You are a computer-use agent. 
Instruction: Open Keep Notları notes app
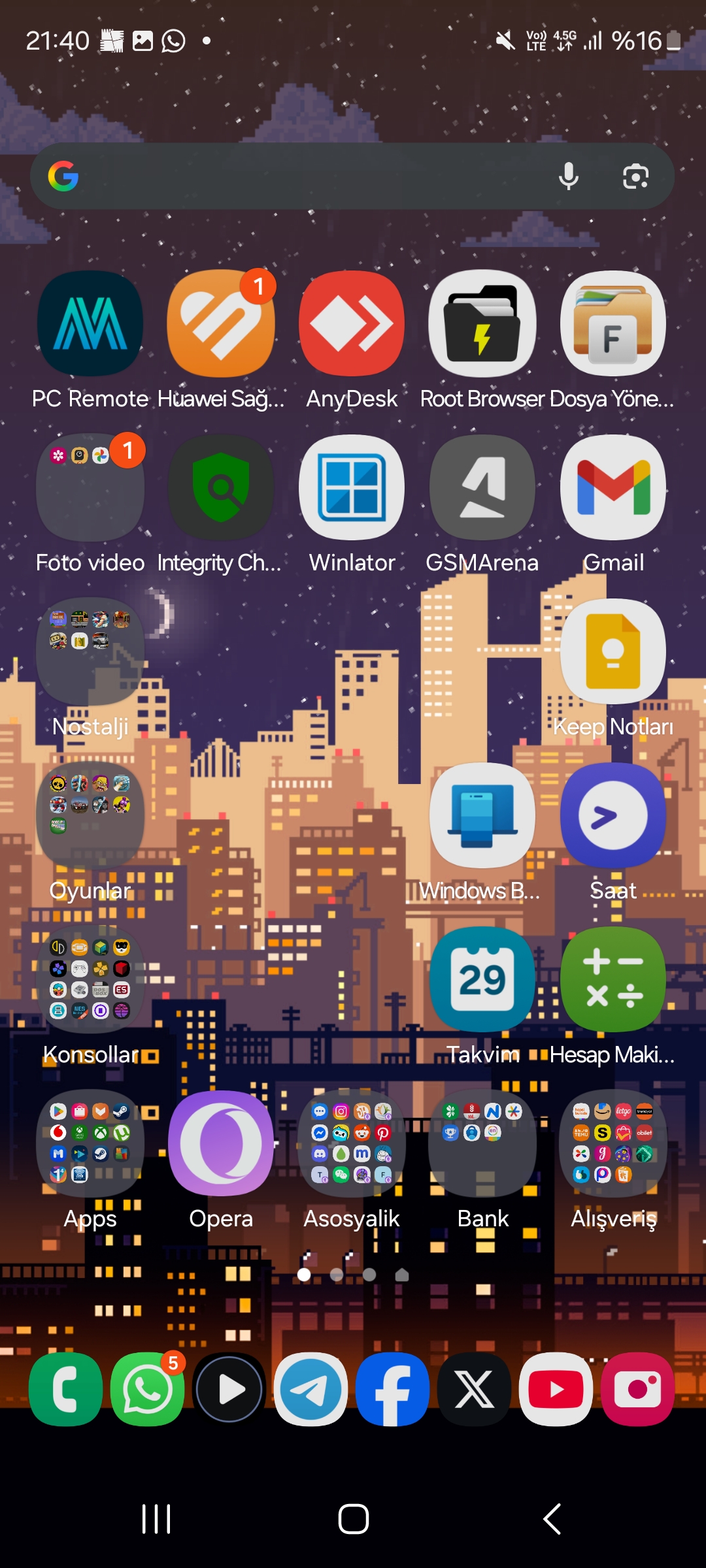click(613, 651)
